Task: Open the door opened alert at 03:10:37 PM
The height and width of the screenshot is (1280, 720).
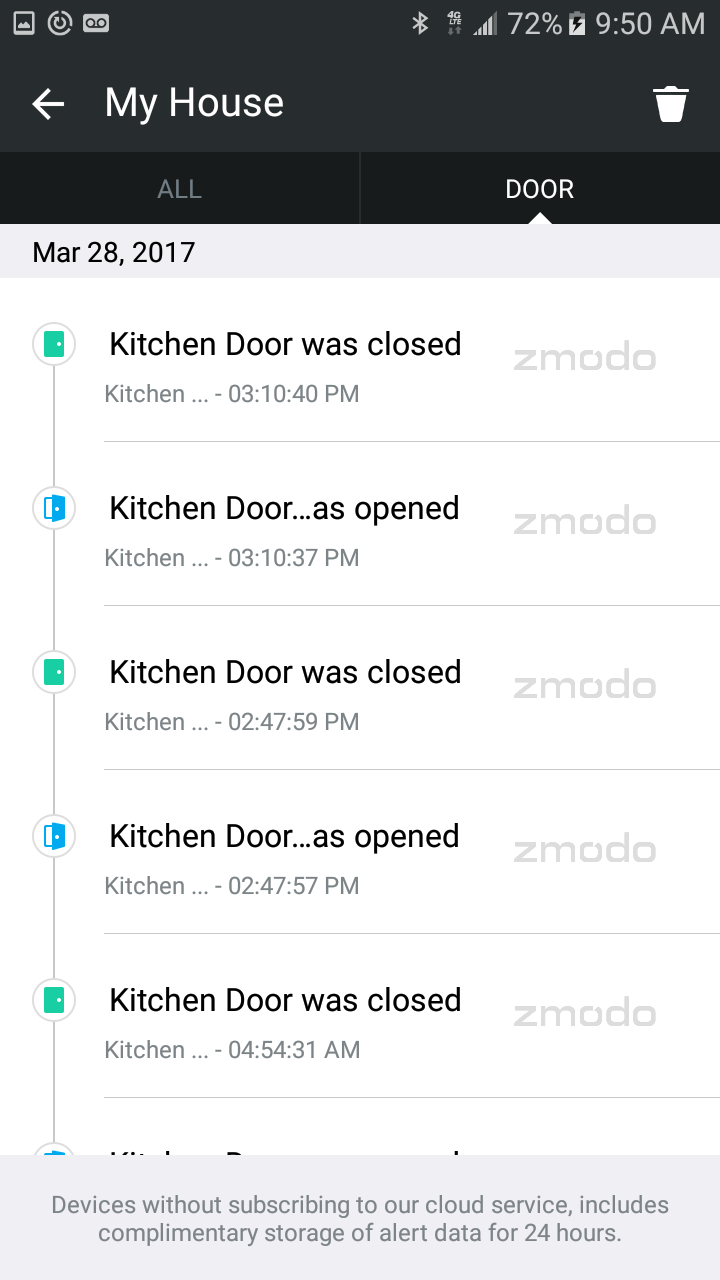Action: (360, 524)
